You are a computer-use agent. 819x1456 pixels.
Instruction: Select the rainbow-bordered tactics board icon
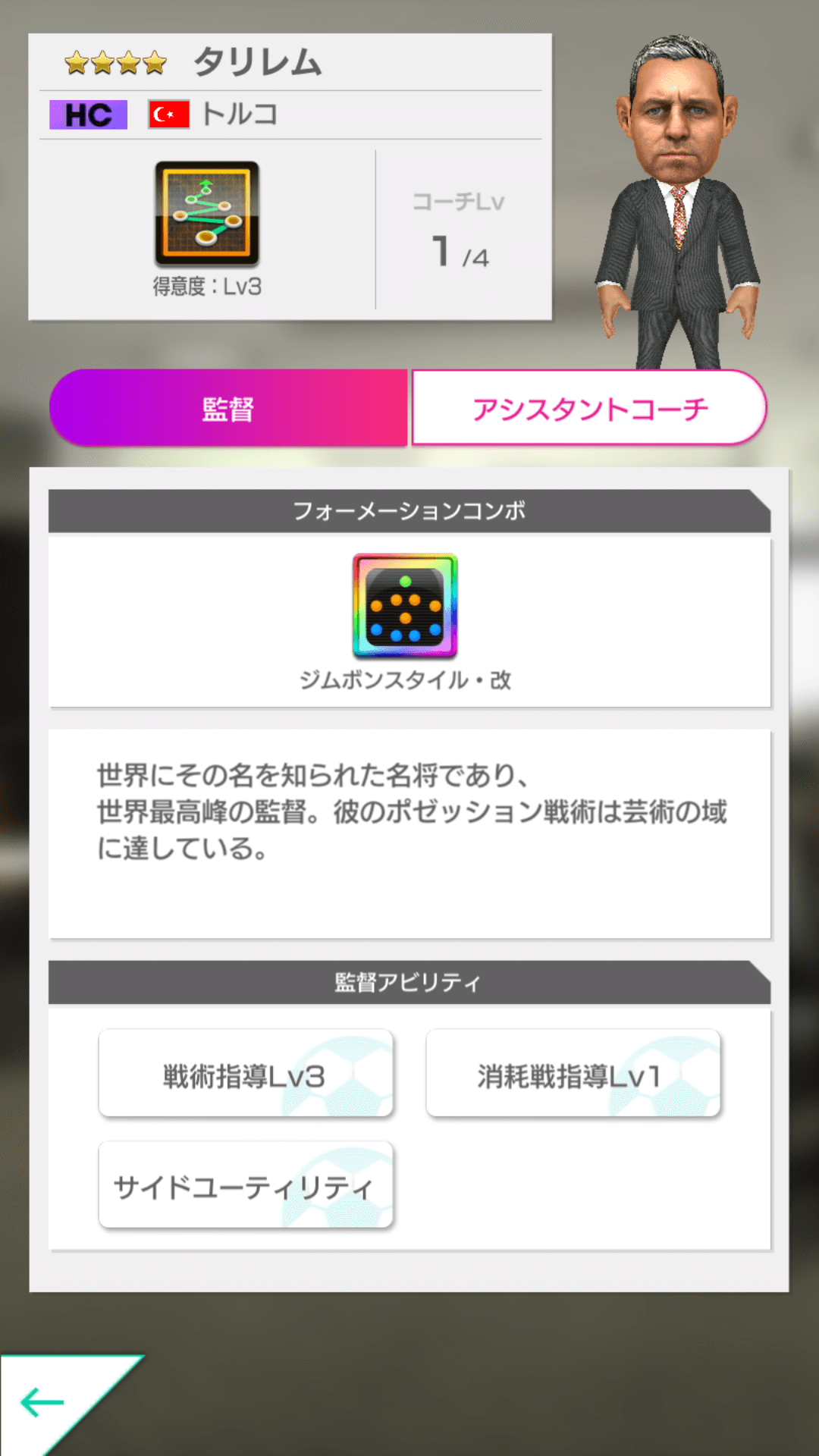tap(404, 610)
